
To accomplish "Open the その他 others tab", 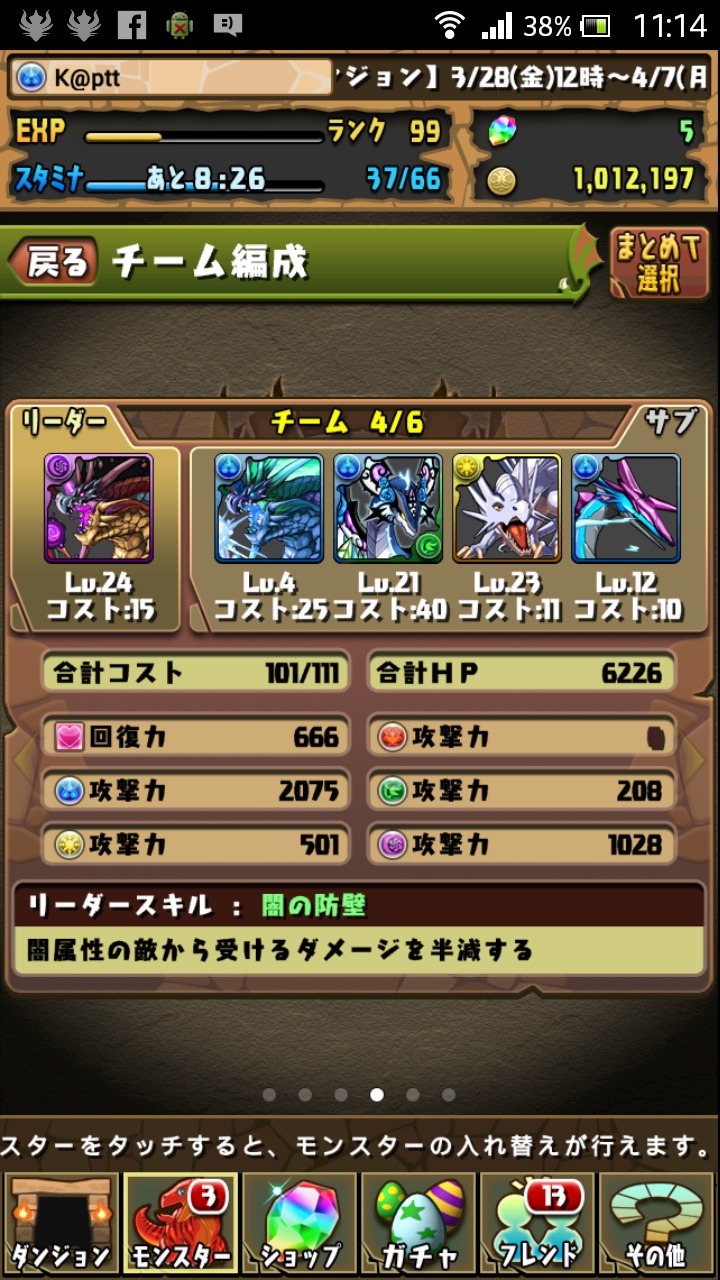I will (x=657, y=1223).
